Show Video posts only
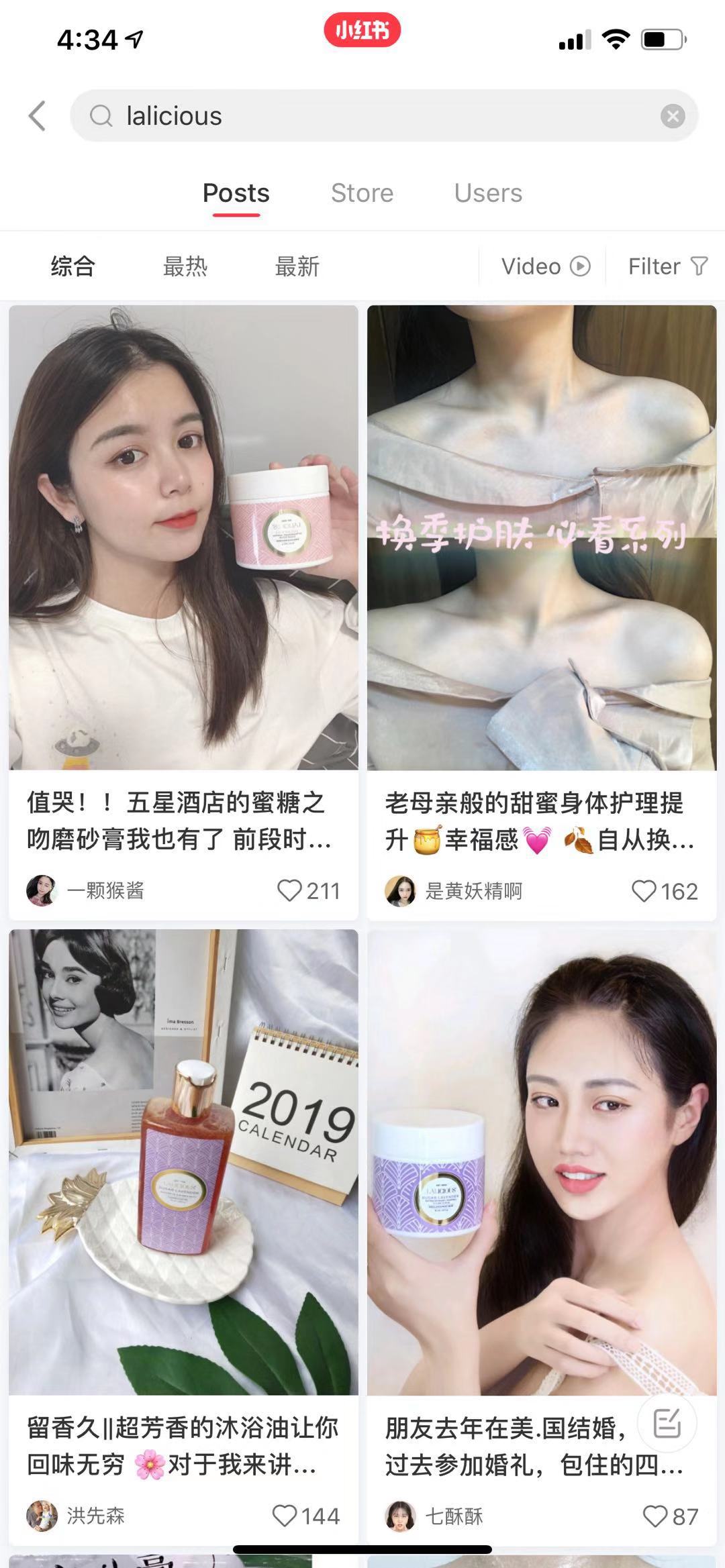 544,266
